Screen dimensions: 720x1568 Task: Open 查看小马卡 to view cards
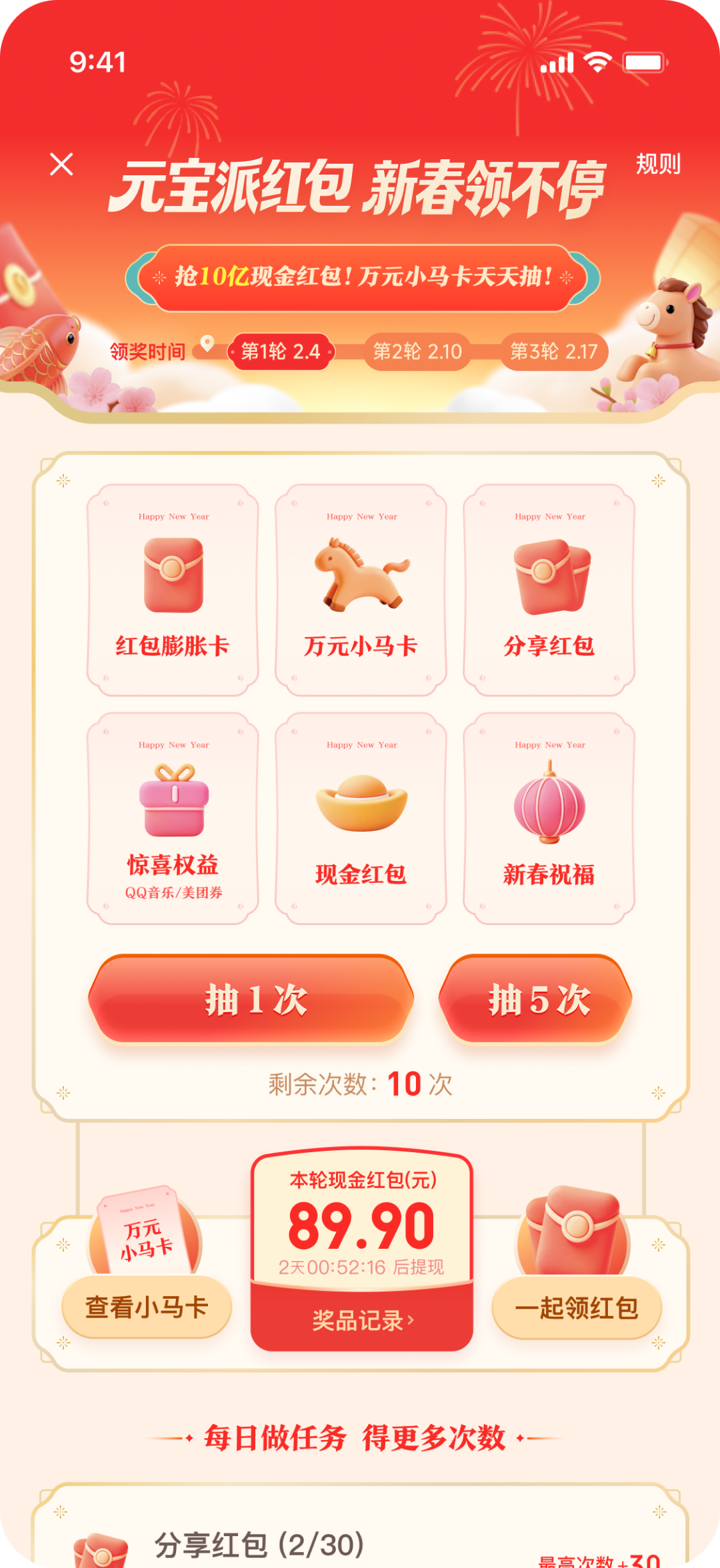tap(147, 1307)
